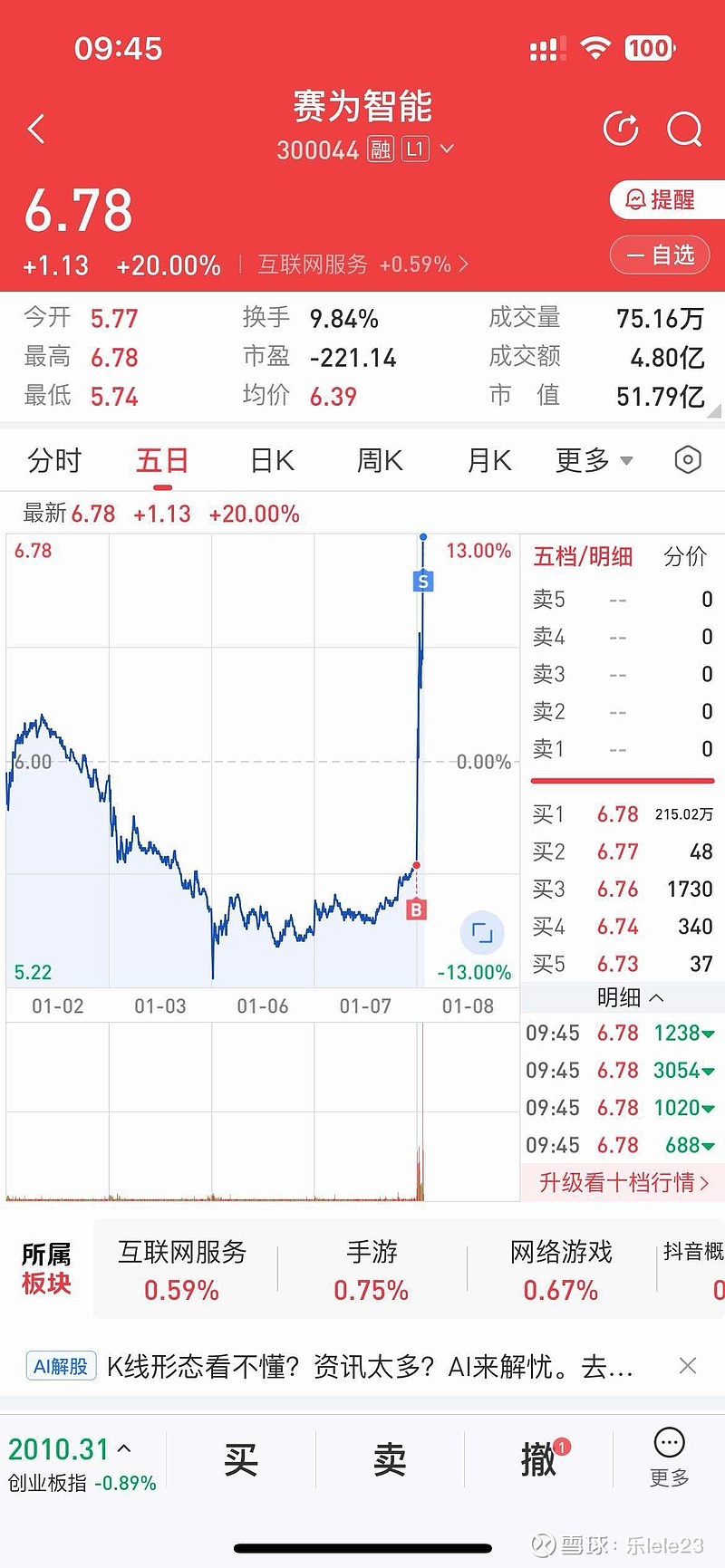Open 撤 cancel order button
The height and width of the screenshot is (1568, 725).
point(539,1459)
